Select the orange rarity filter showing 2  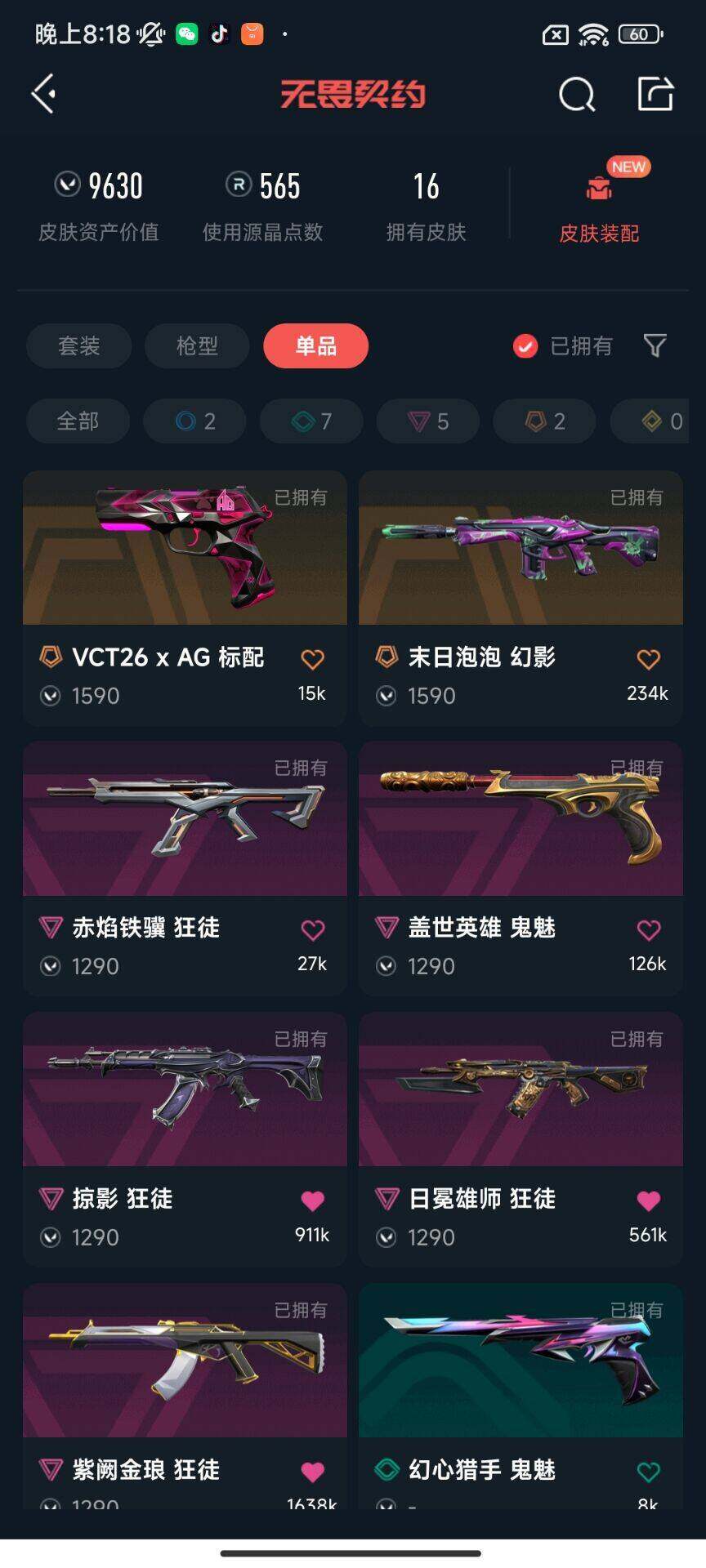click(x=543, y=421)
